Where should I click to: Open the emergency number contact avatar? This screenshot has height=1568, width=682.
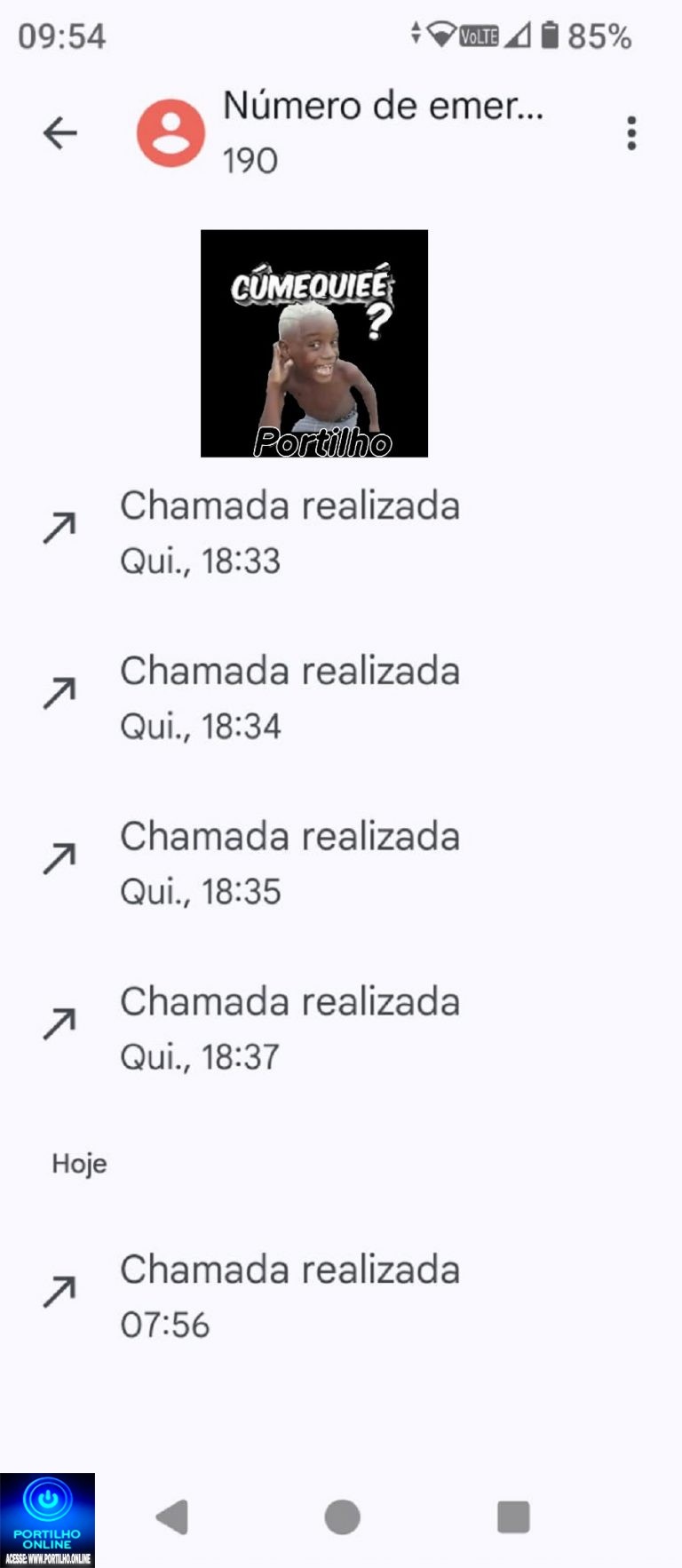170,133
